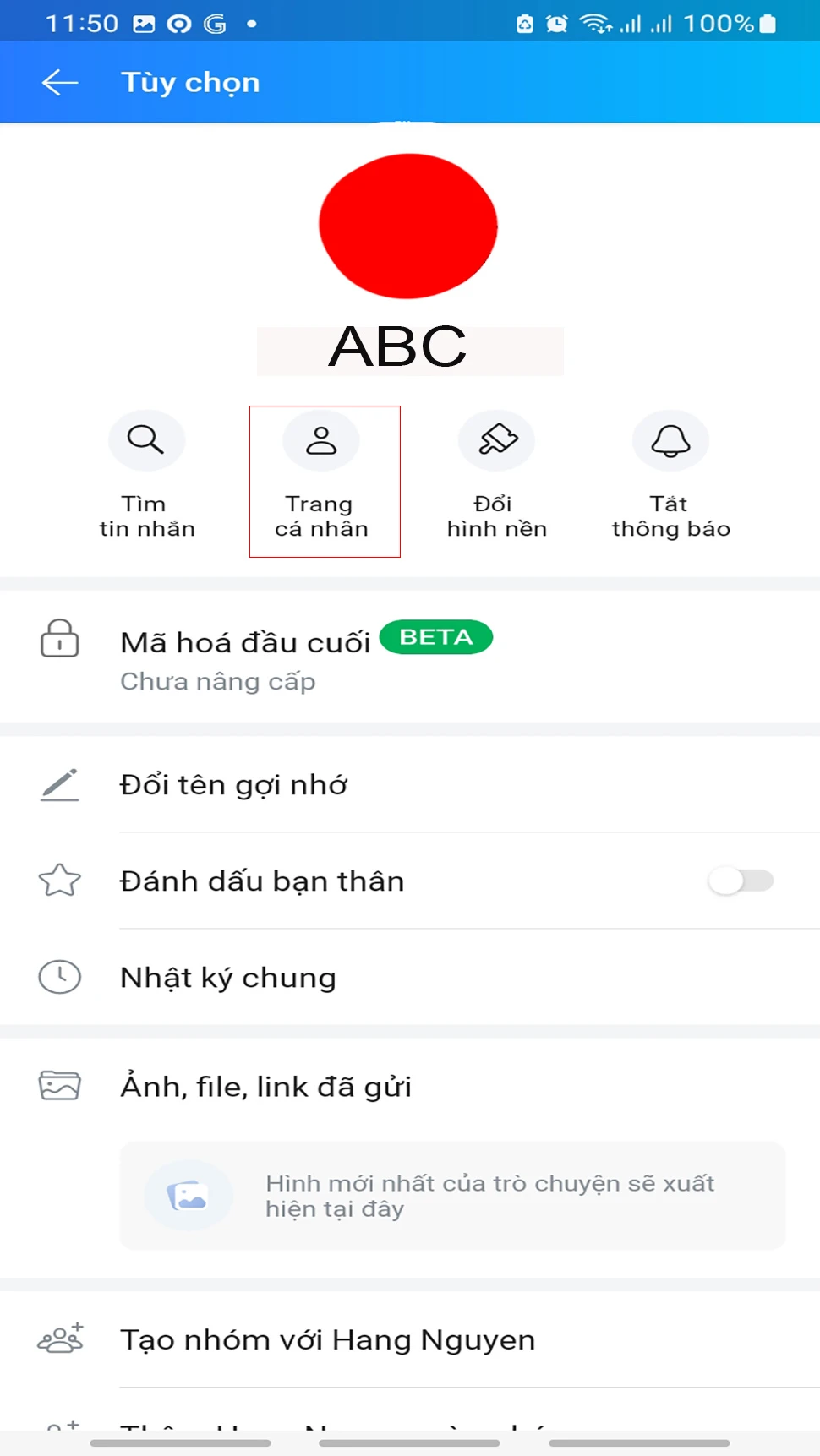Select the Đổi hình nền wallpaper icon

tap(497, 439)
